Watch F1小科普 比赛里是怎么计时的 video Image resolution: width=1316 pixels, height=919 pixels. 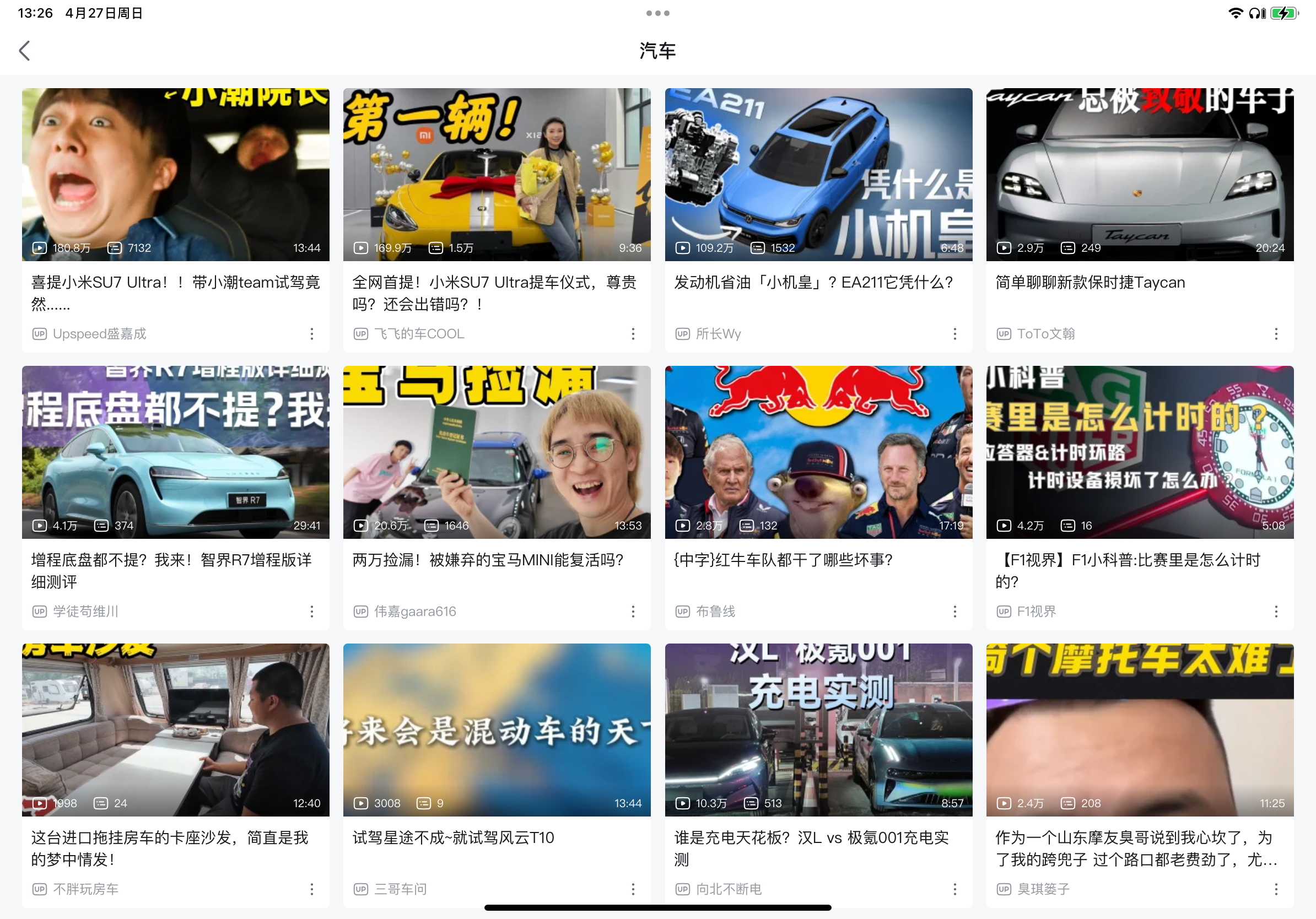coord(1140,452)
